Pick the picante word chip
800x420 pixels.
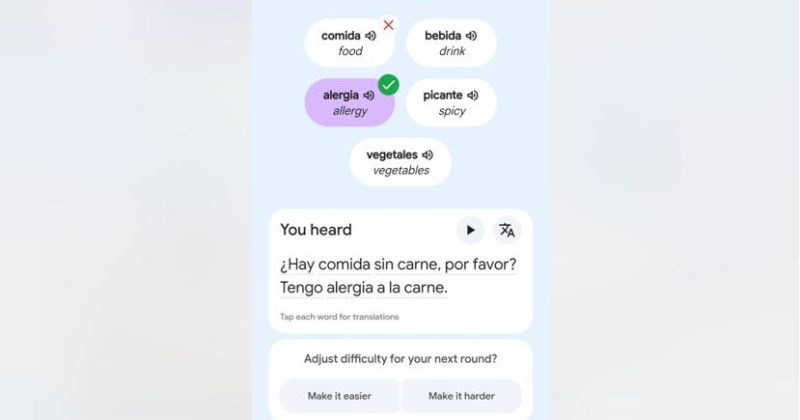click(x=451, y=103)
